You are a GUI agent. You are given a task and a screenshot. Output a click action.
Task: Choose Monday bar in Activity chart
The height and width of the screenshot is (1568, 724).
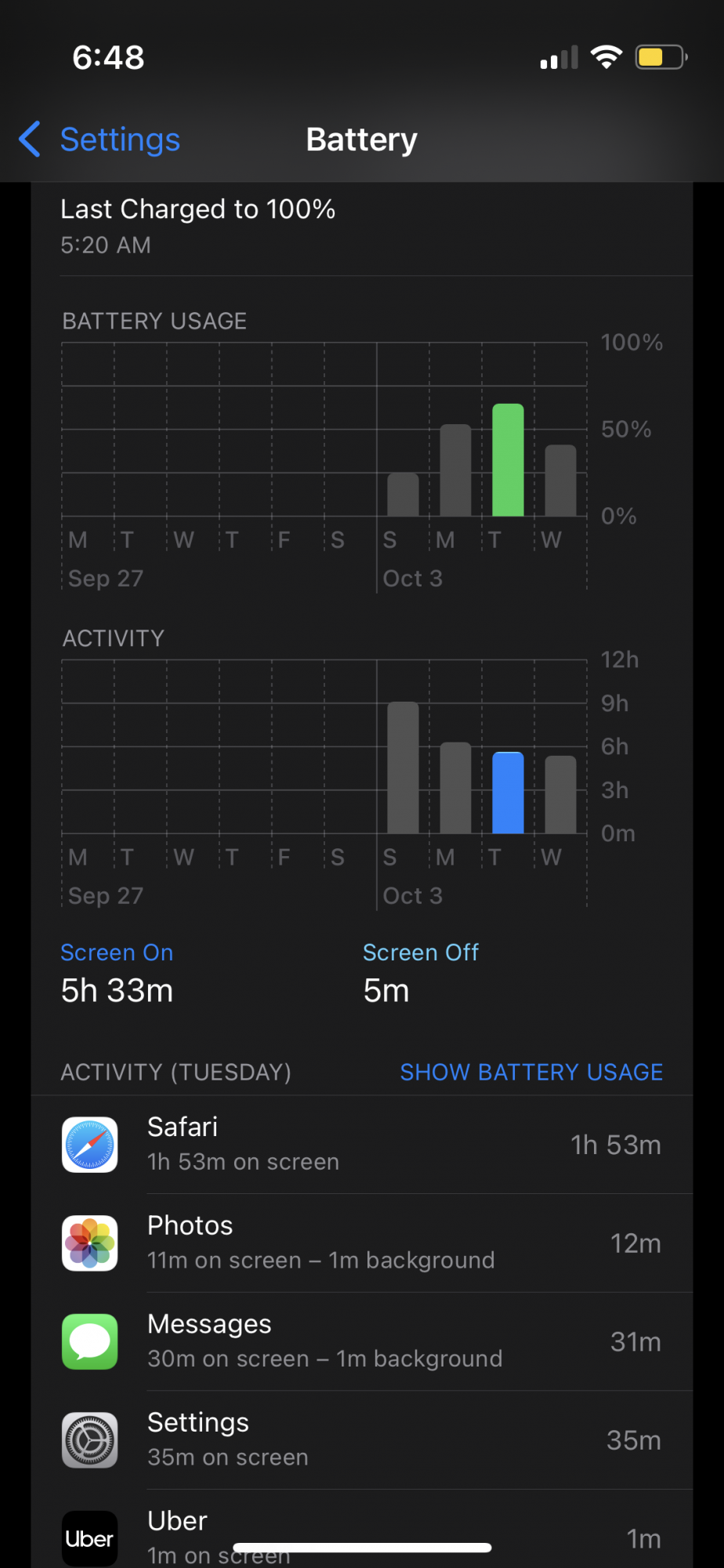point(455,788)
